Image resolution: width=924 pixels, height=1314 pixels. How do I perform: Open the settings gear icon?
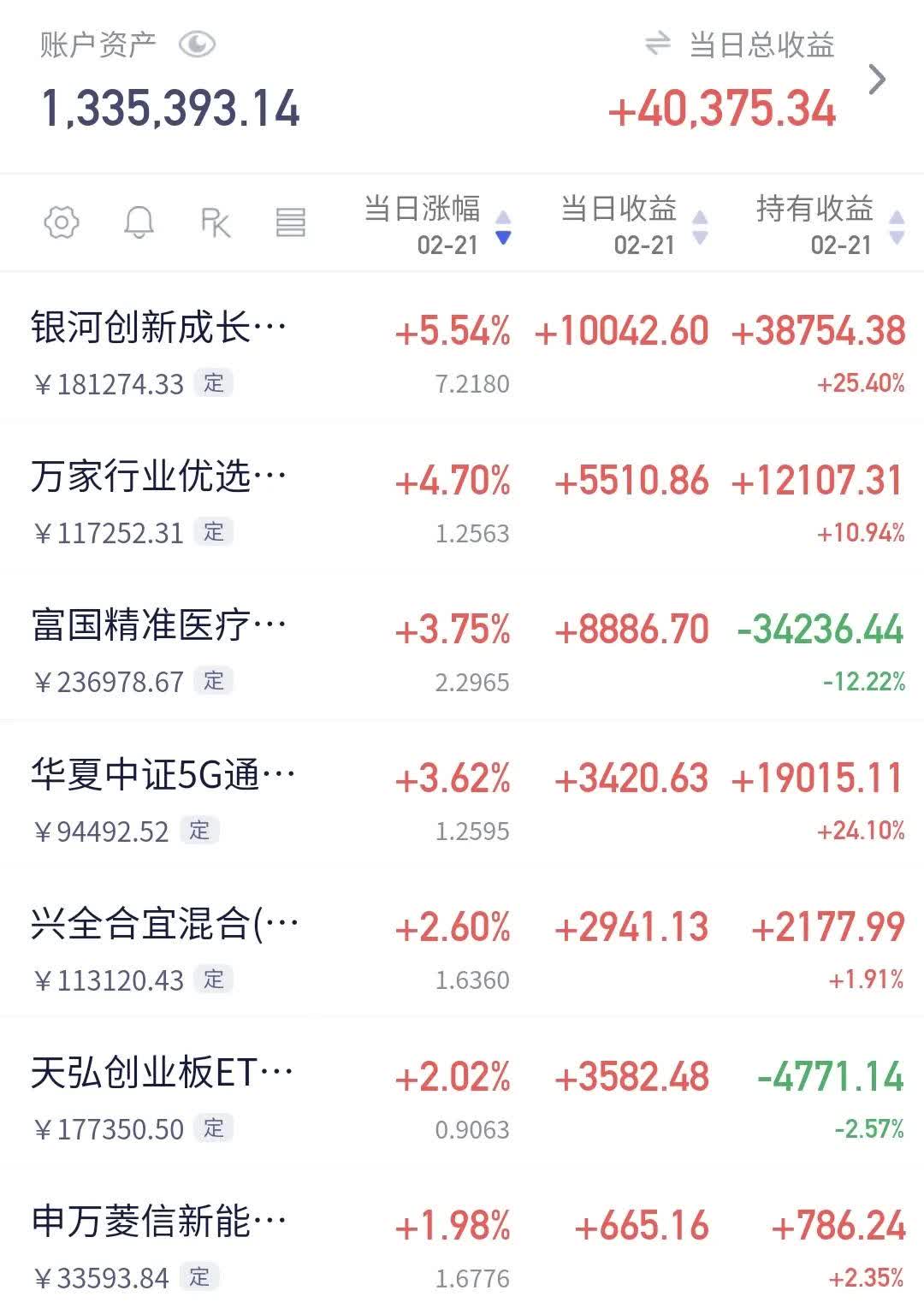tap(60, 224)
